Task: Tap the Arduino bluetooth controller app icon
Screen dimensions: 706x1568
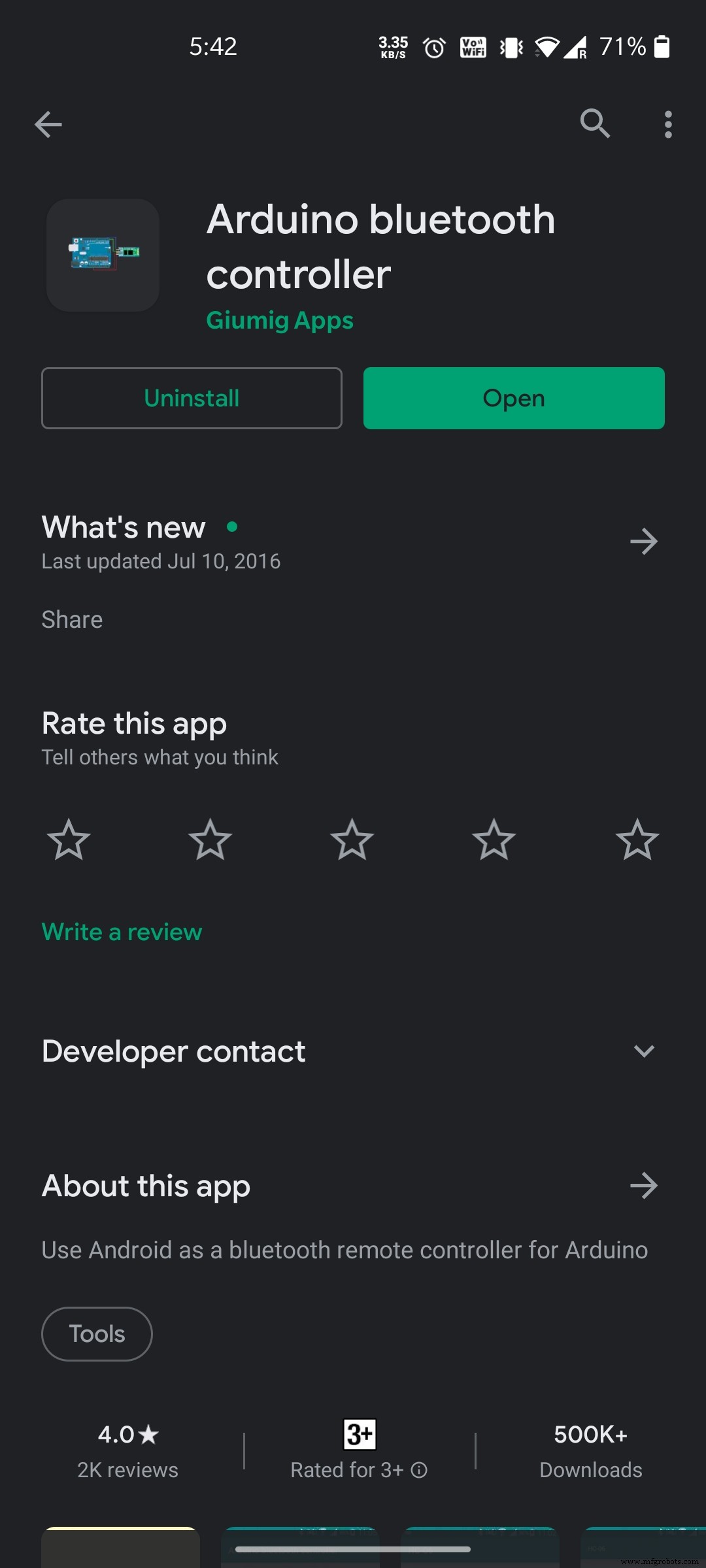Action: point(101,255)
